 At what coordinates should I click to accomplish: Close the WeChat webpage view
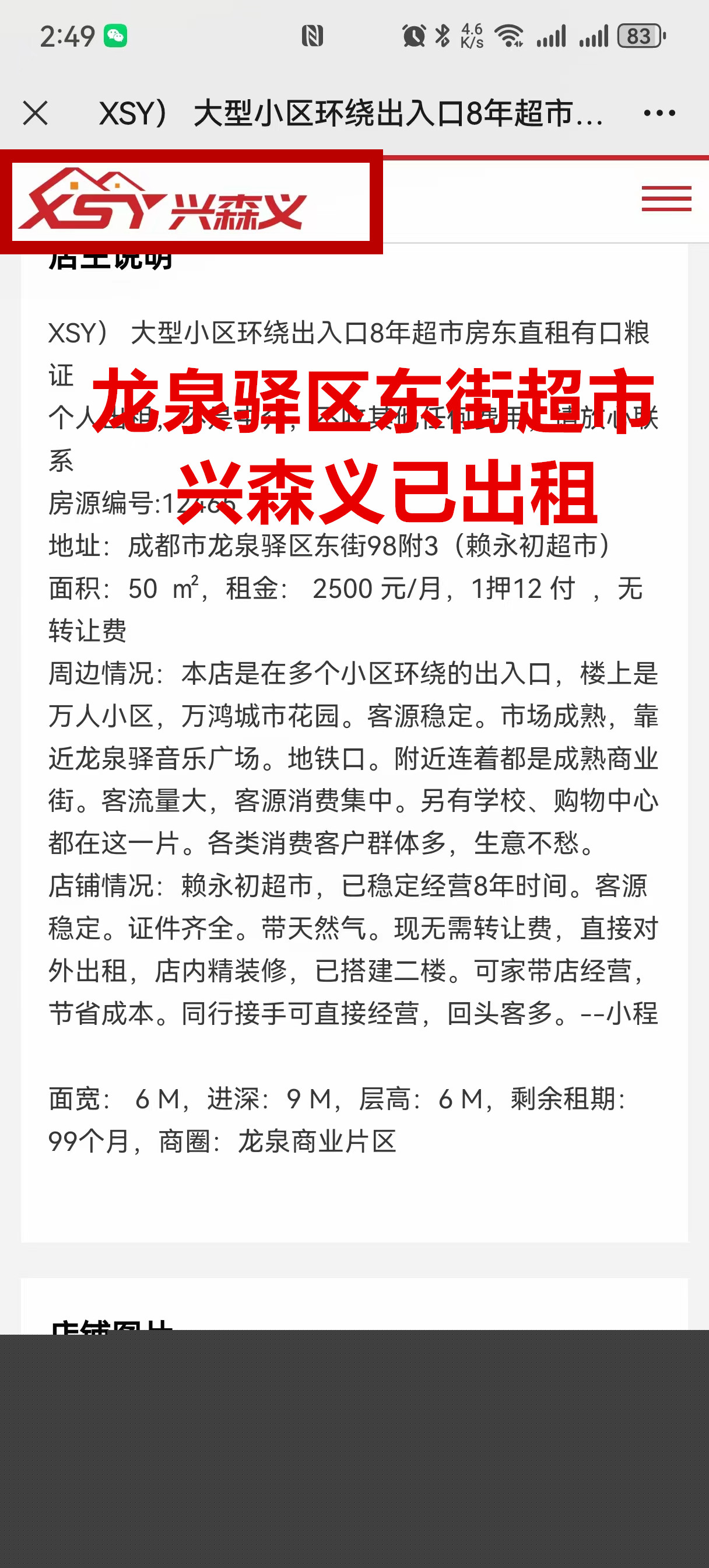click(x=36, y=113)
